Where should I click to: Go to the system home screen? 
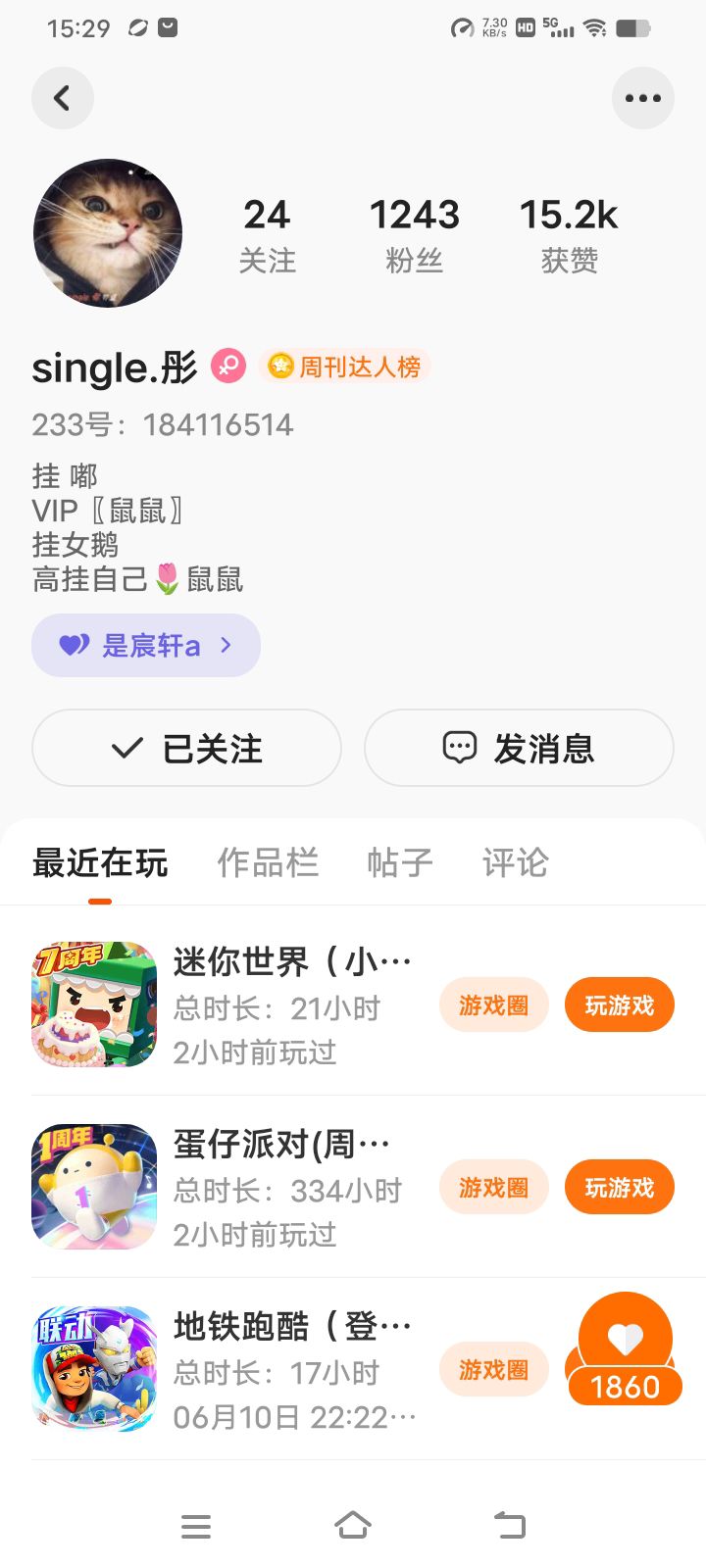(353, 1525)
